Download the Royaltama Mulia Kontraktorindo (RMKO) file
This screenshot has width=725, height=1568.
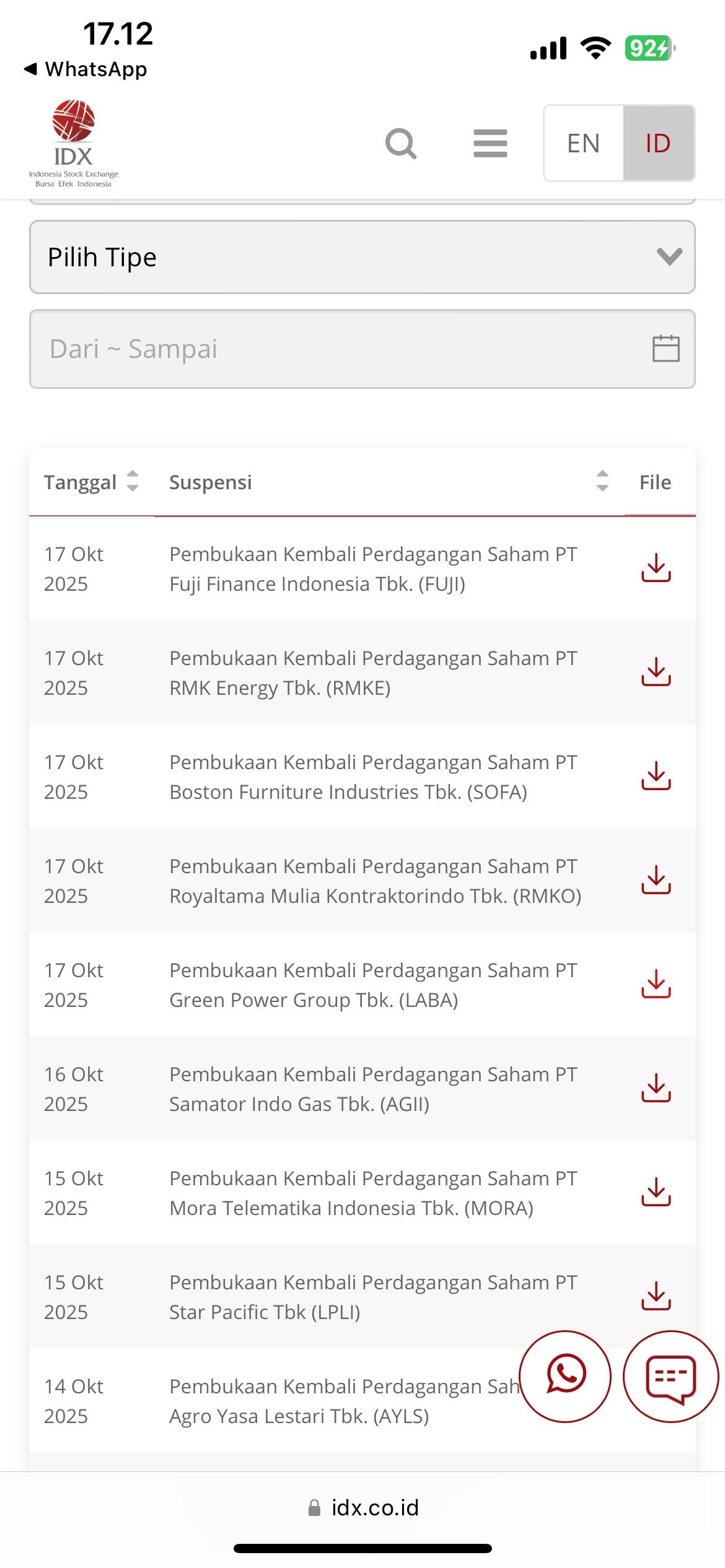click(x=656, y=881)
